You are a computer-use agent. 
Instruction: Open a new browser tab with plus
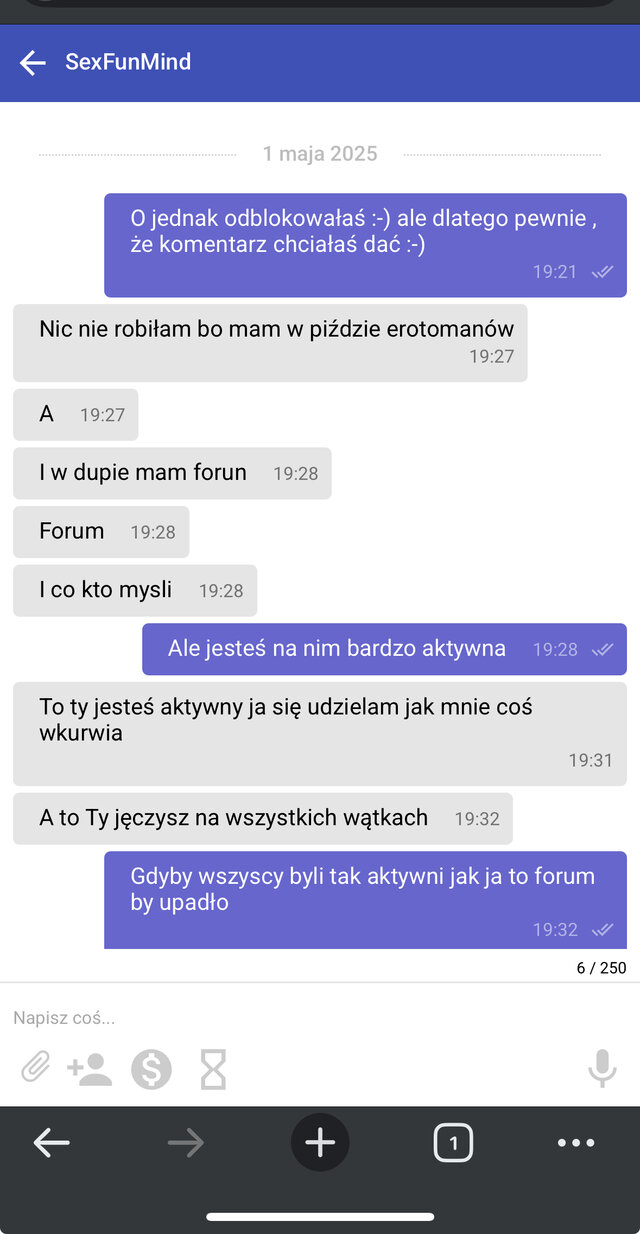click(320, 1142)
